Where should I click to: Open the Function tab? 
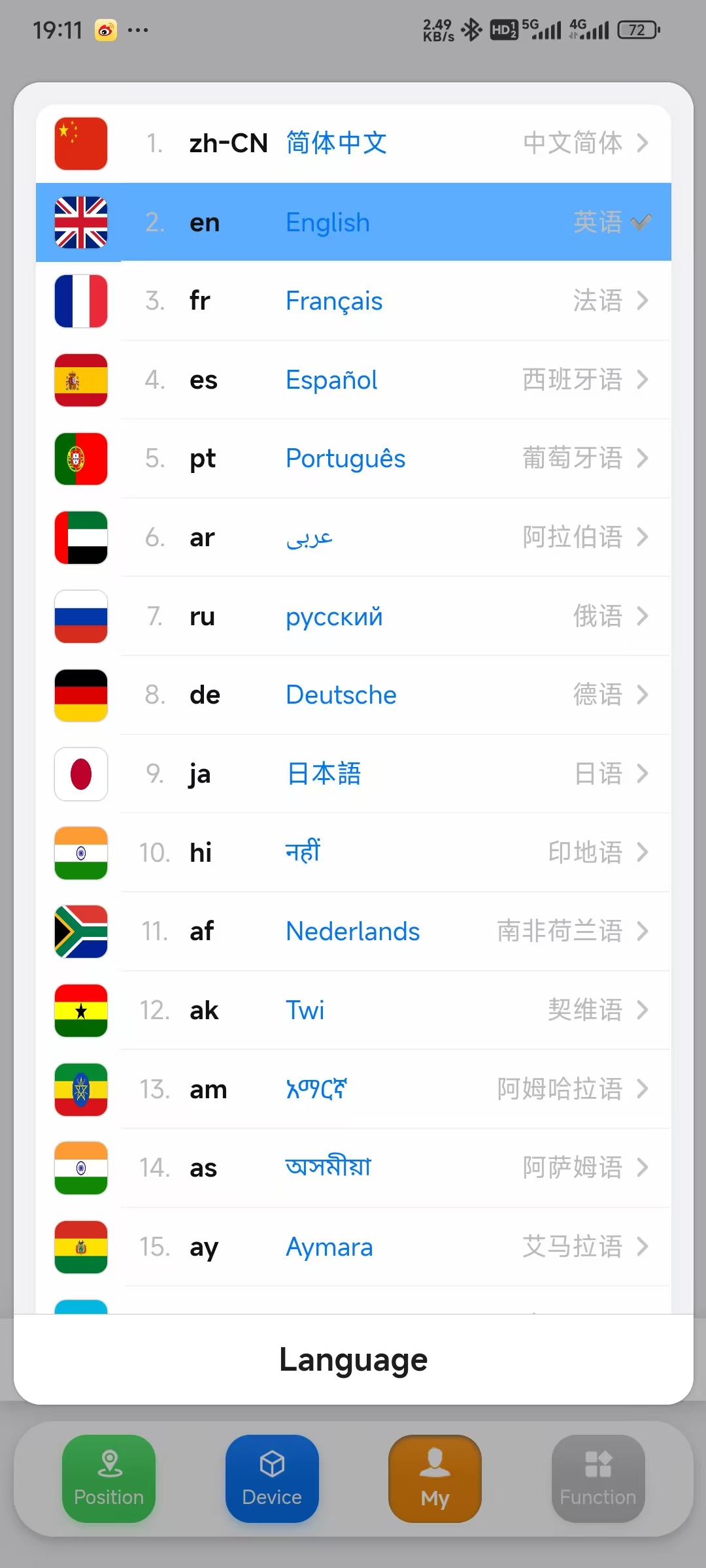598,1478
